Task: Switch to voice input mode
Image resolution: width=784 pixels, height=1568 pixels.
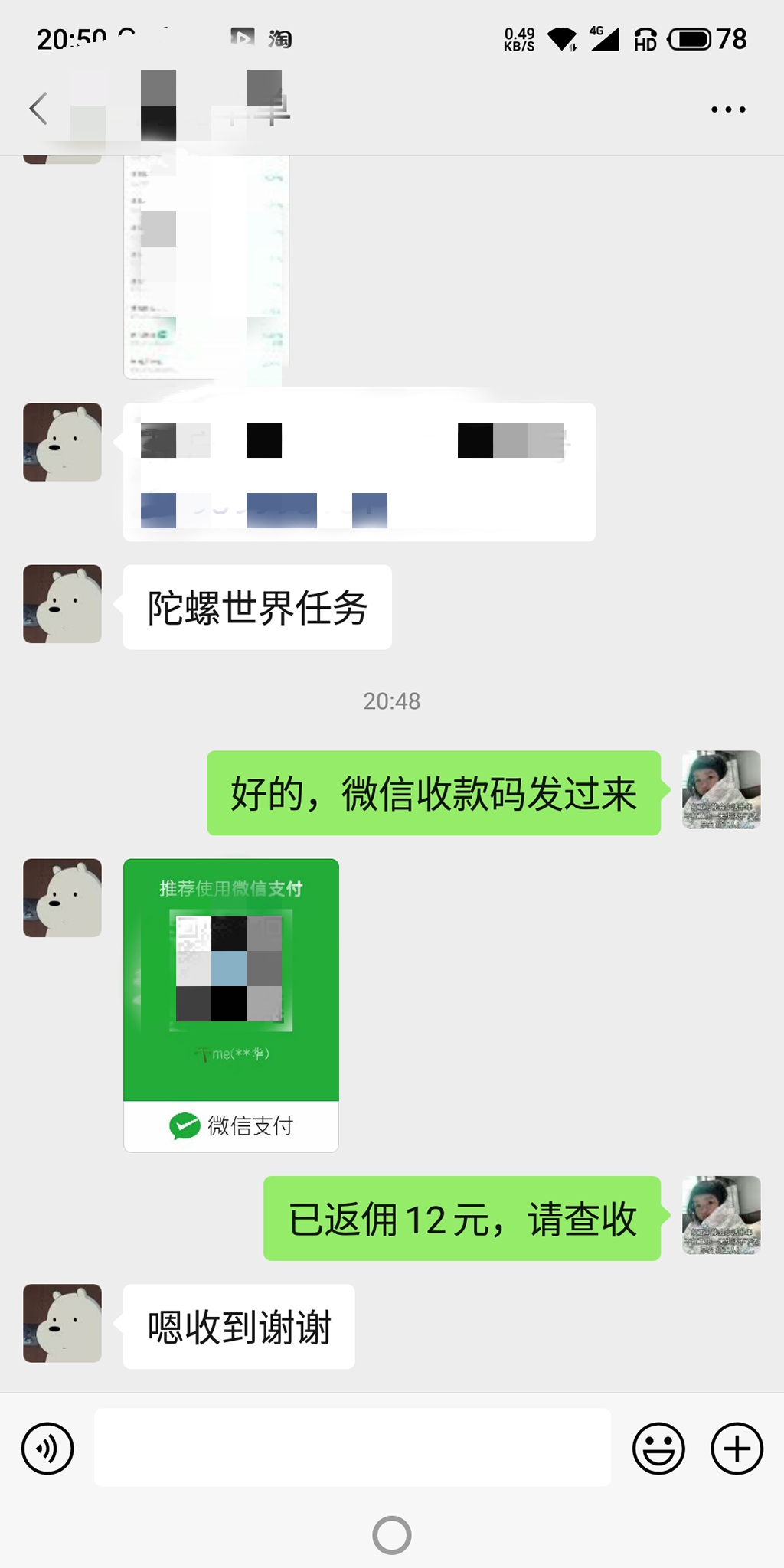Action: pos(47,1449)
